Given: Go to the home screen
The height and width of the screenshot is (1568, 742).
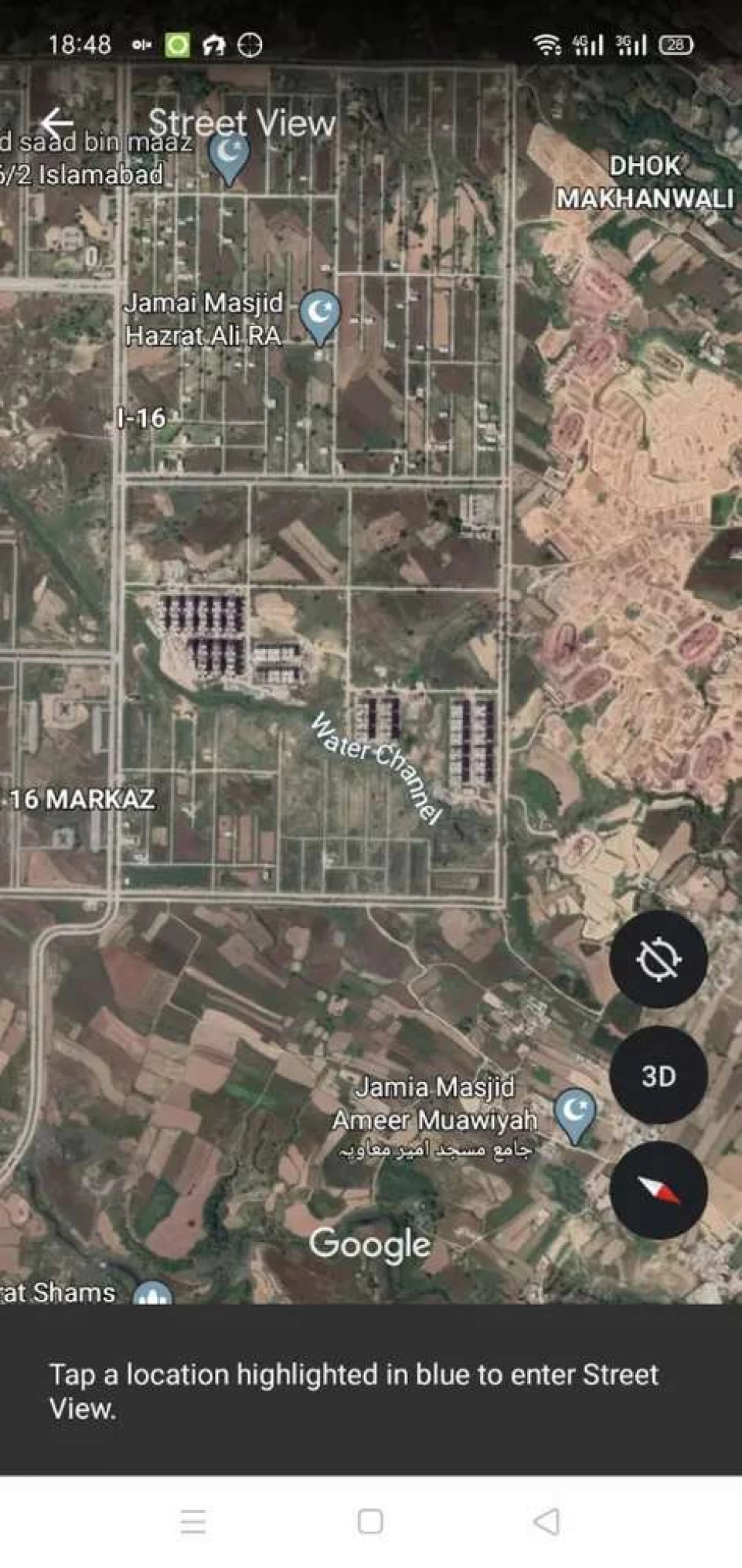Looking at the screenshot, I should pyautogui.click(x=370, y=1522).
